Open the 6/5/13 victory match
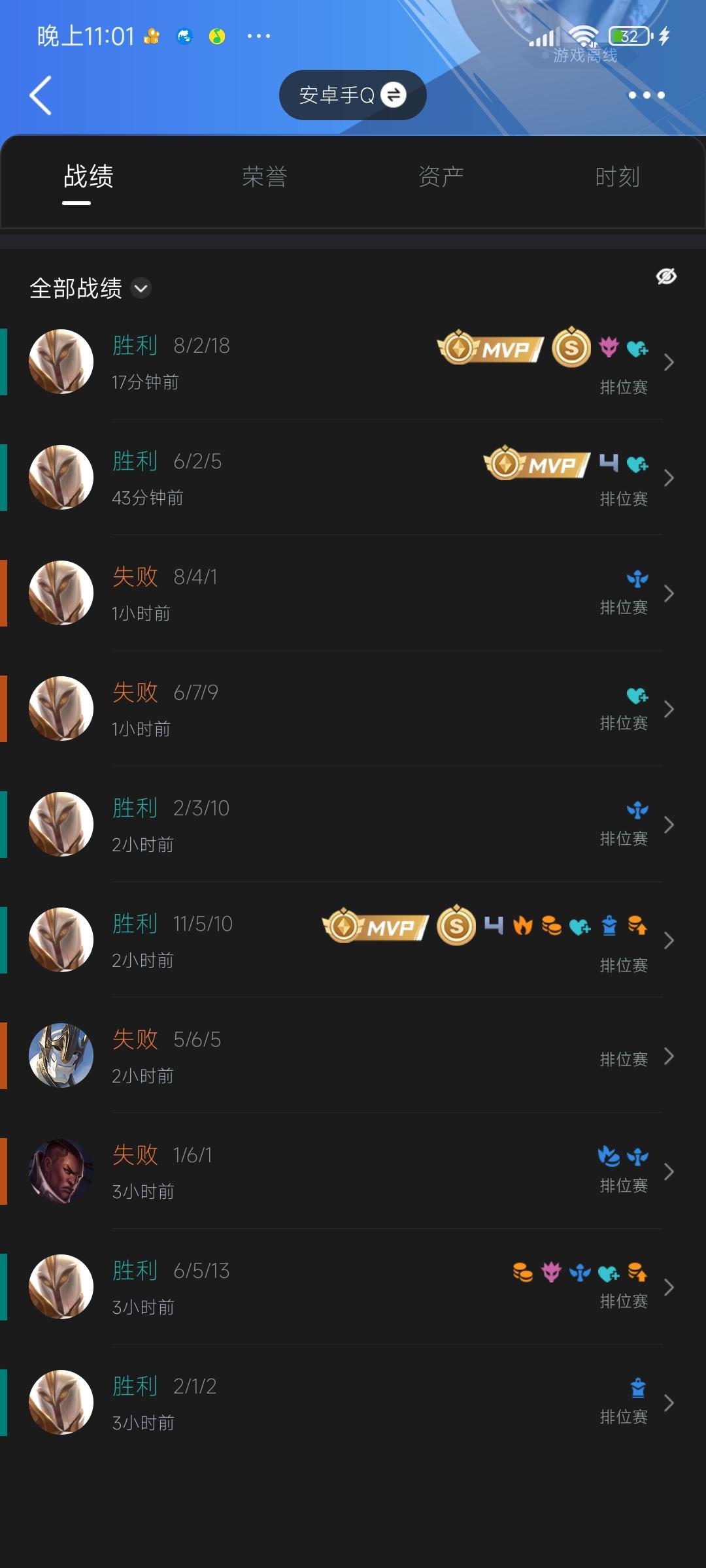The image size is (706, 1568). [x=353, y=1287]
